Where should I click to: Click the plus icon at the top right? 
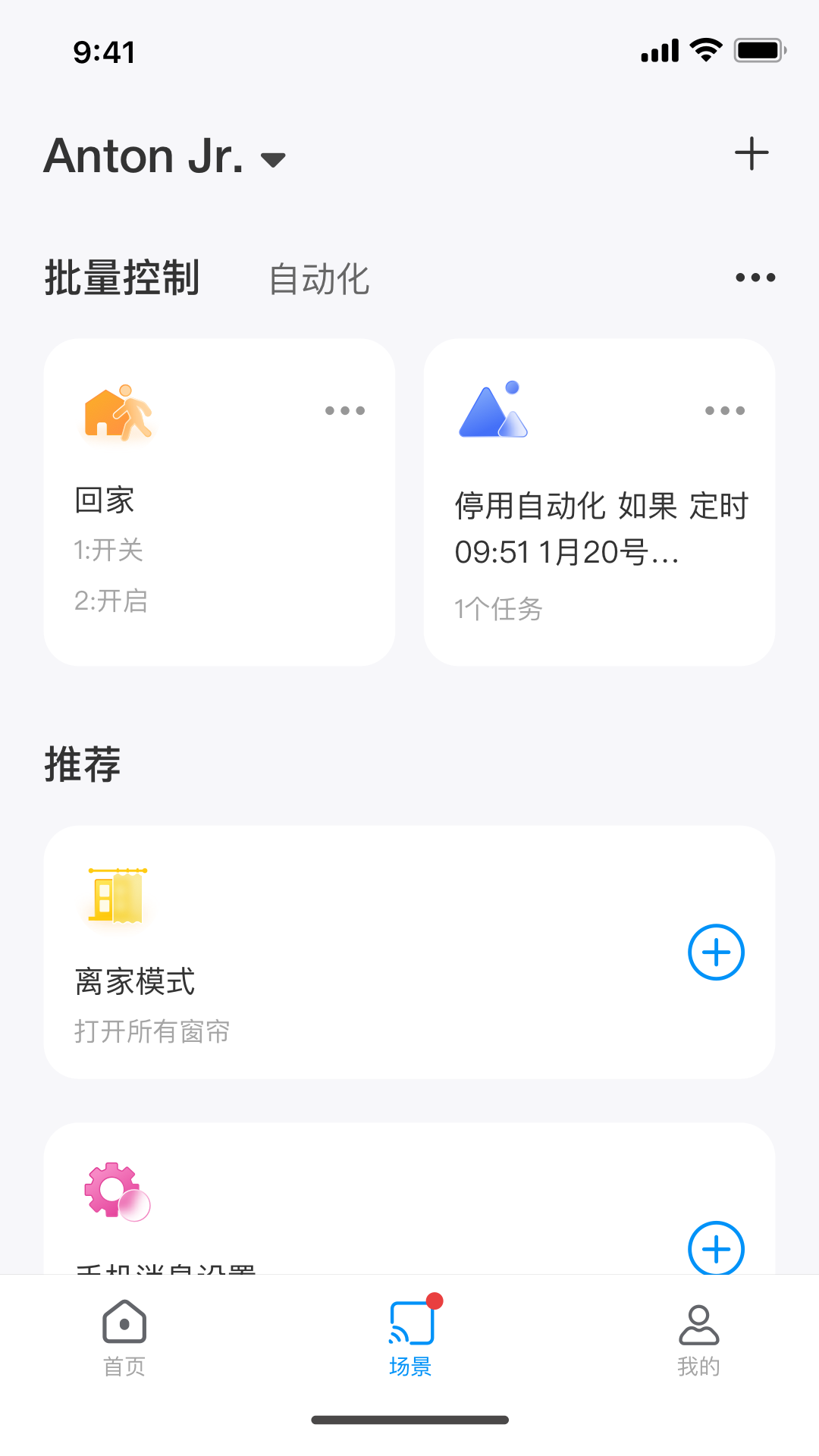click(x=752, y=154)
